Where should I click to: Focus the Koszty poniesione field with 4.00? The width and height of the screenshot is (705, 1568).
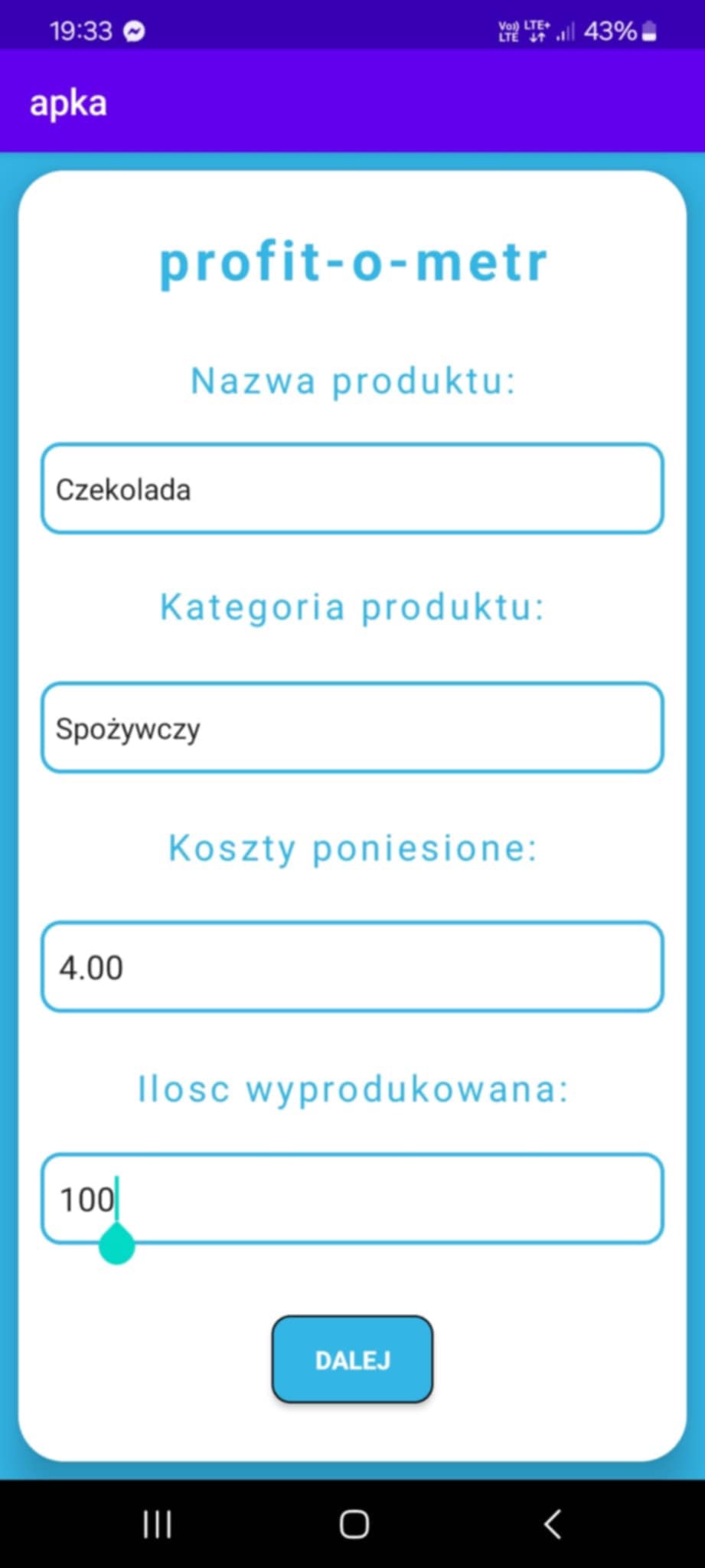coord(352,966)
